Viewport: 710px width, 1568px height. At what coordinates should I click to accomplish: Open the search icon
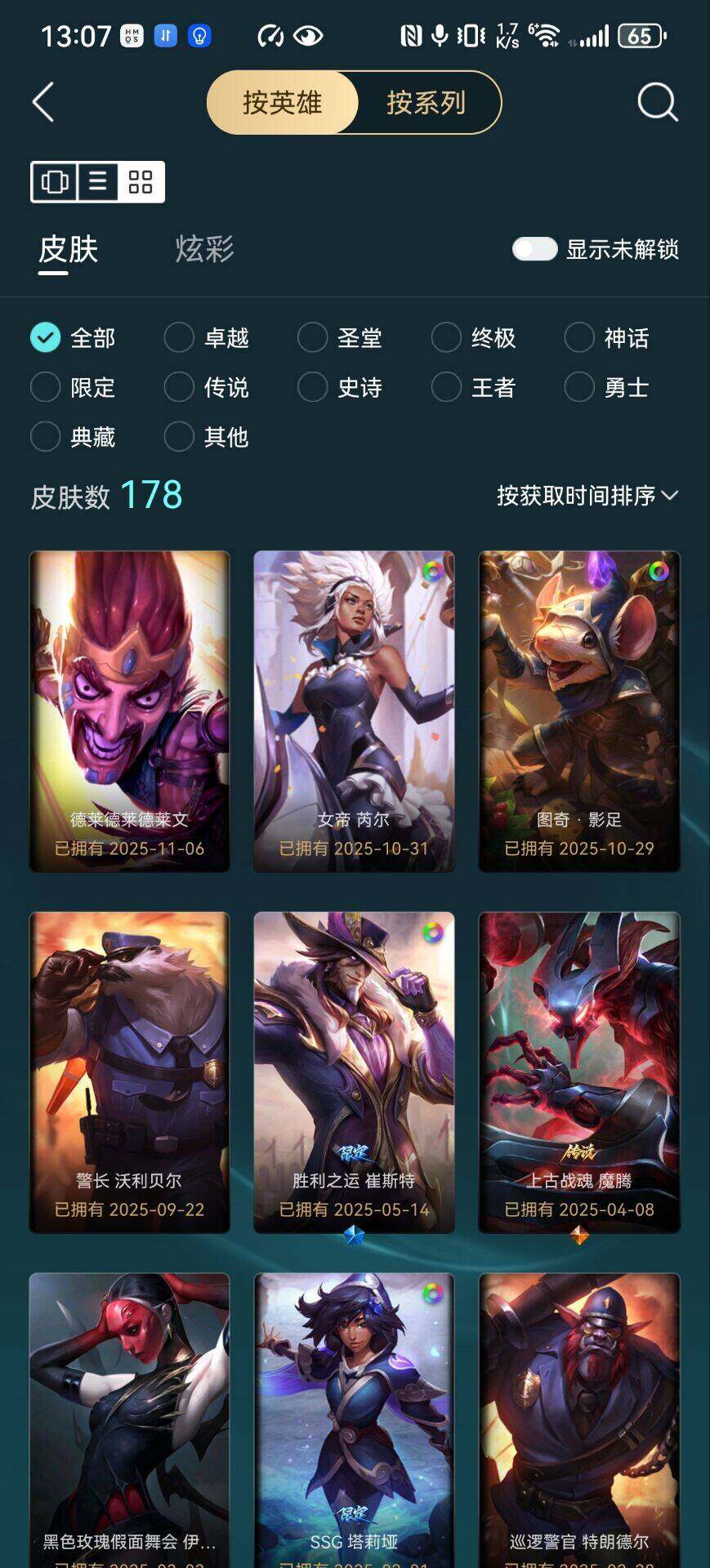(x=657, y=103)
